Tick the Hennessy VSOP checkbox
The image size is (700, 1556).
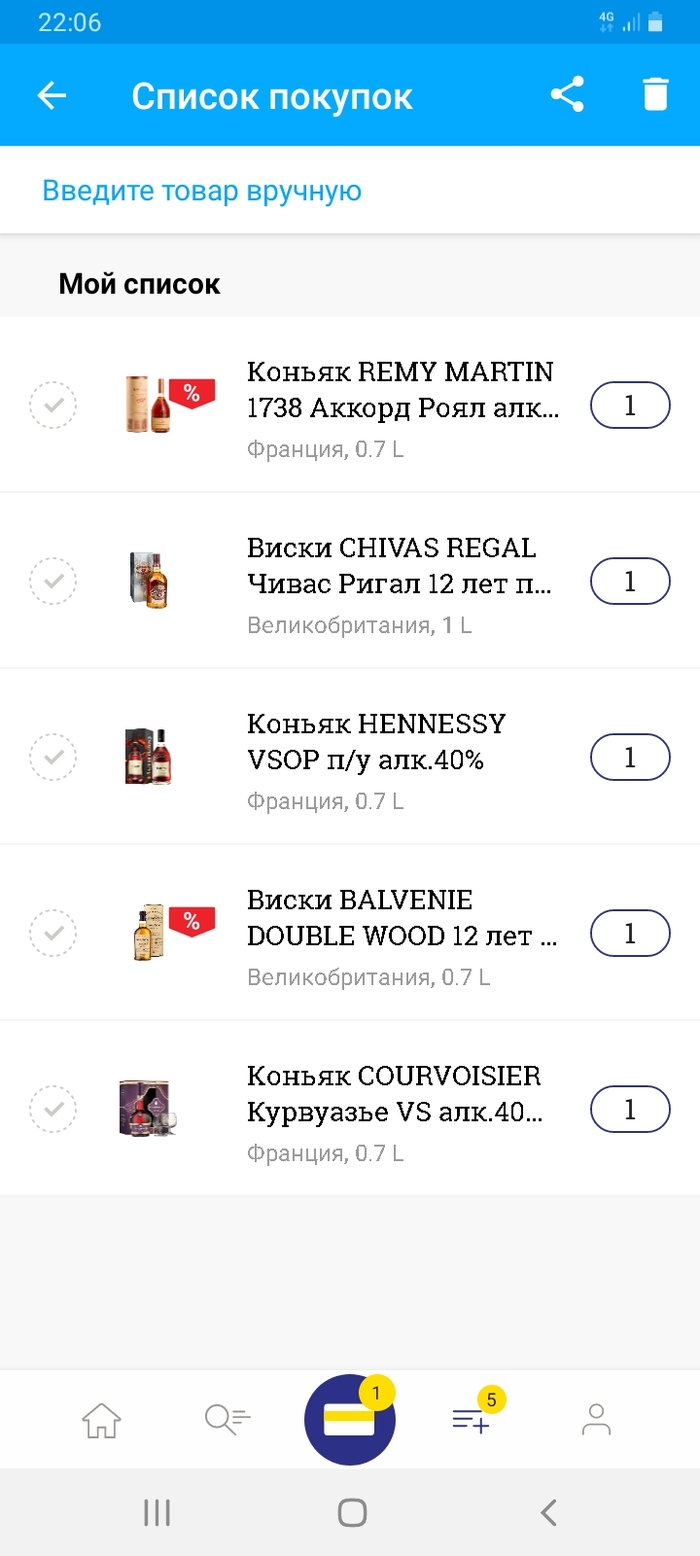pyautogui.click(x=53, y=757)
